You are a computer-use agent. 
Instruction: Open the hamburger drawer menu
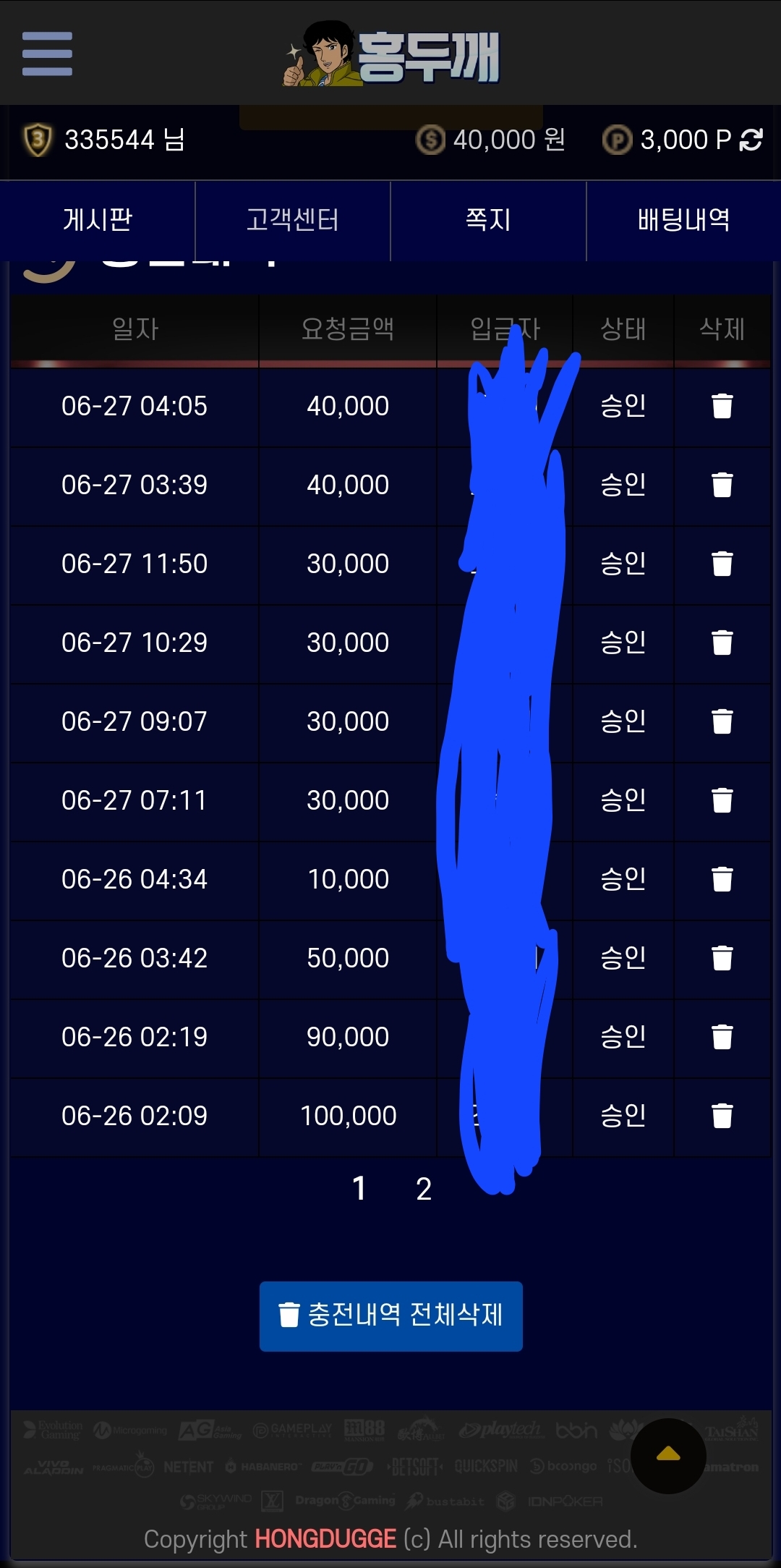click(47, 54)
